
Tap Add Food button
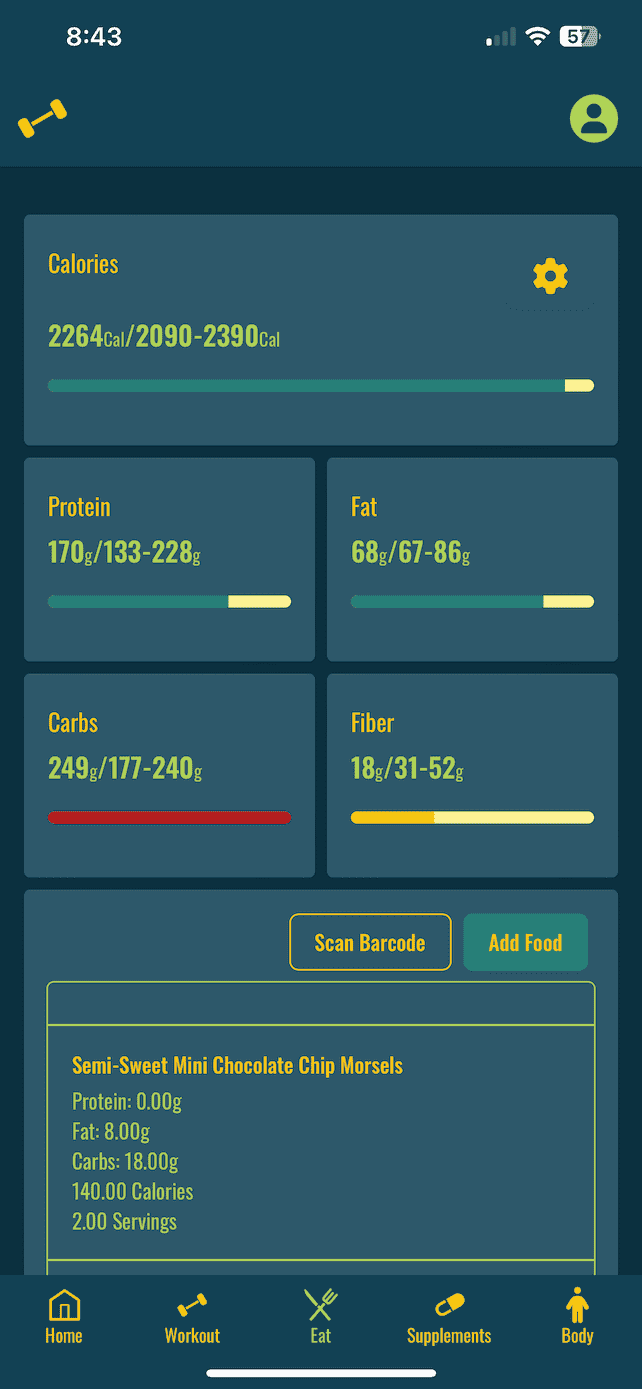pos(525,942)
